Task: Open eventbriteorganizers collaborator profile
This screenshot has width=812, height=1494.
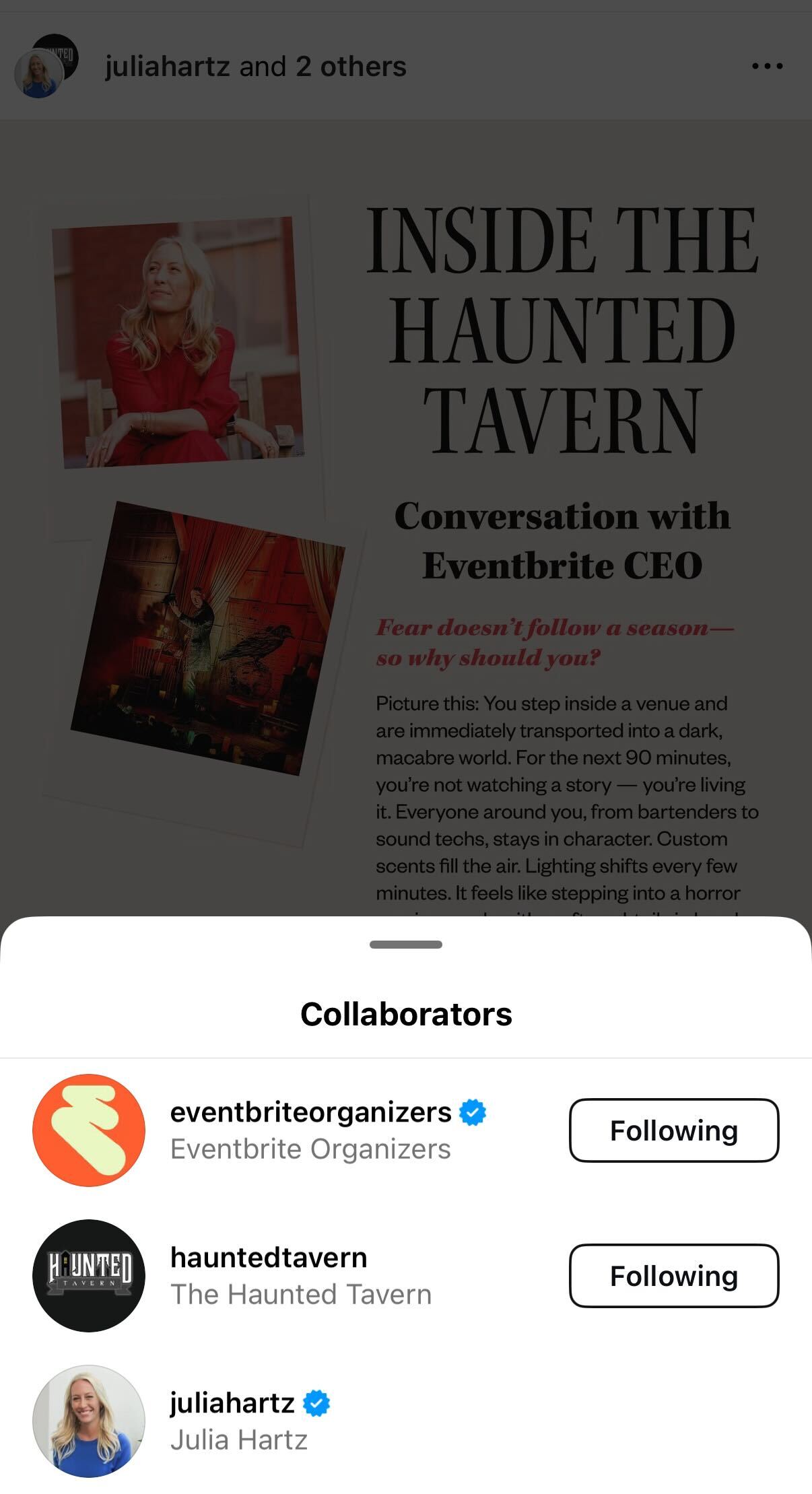Action: pos(310,1130)
